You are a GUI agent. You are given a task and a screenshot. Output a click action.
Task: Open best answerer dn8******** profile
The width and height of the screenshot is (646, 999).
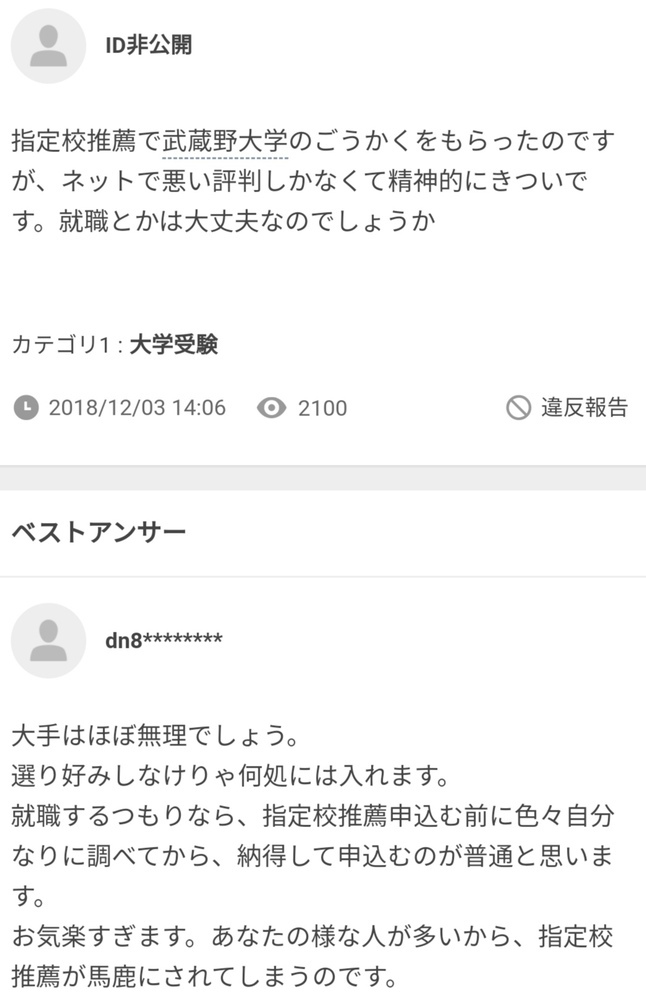point(164,640)
